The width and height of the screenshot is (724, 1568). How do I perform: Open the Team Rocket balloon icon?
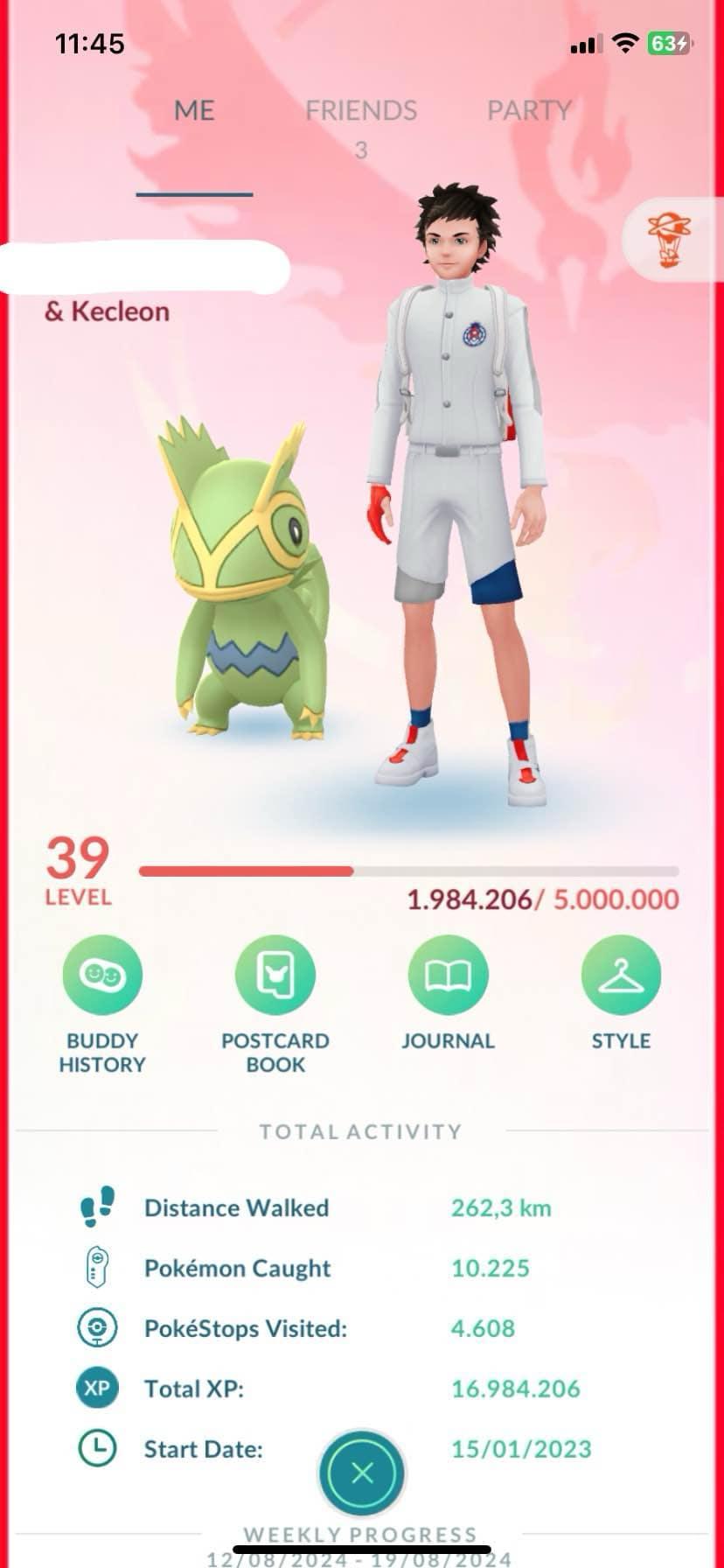pyautogui.click(x=669, y=239)
